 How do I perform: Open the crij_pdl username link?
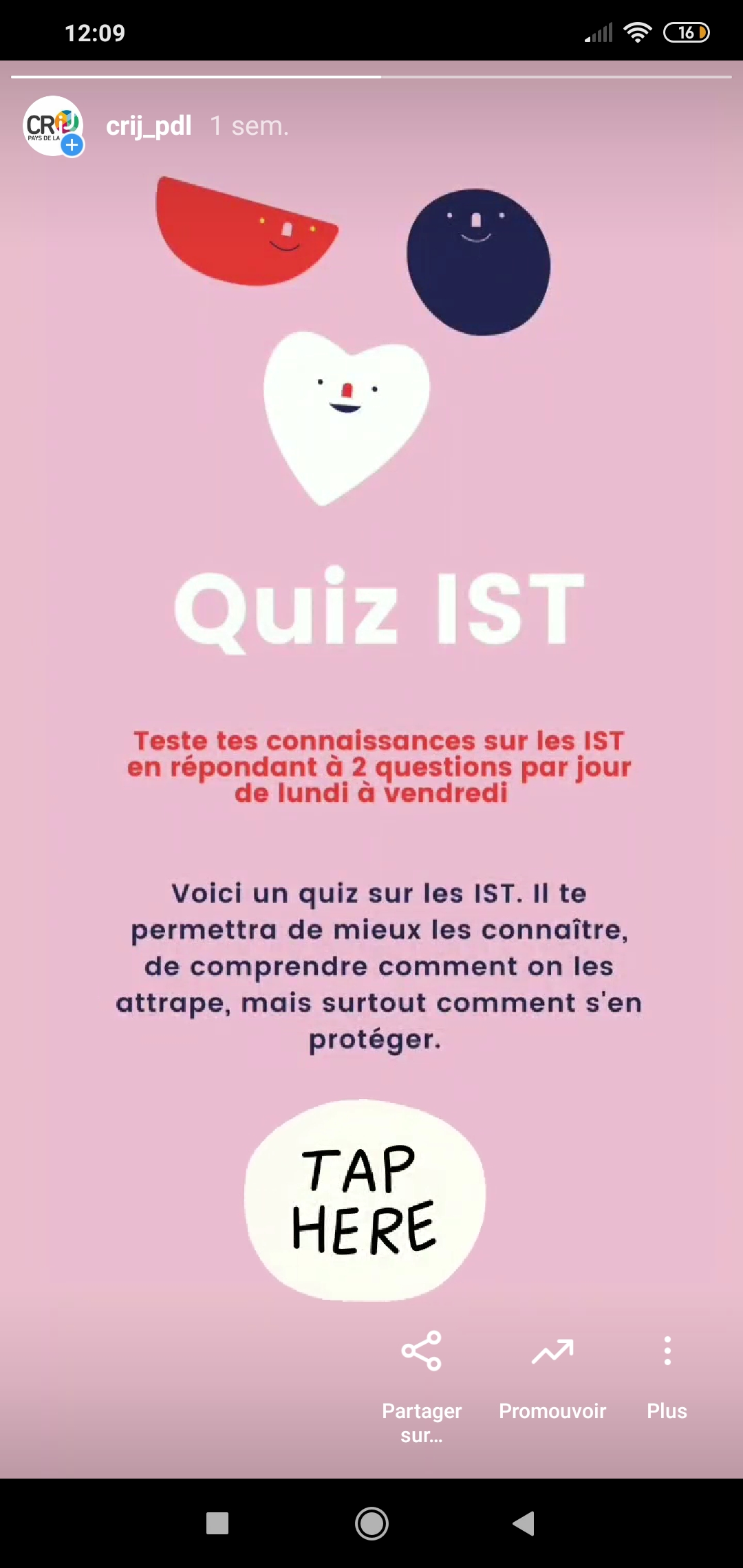click(149, 126)
